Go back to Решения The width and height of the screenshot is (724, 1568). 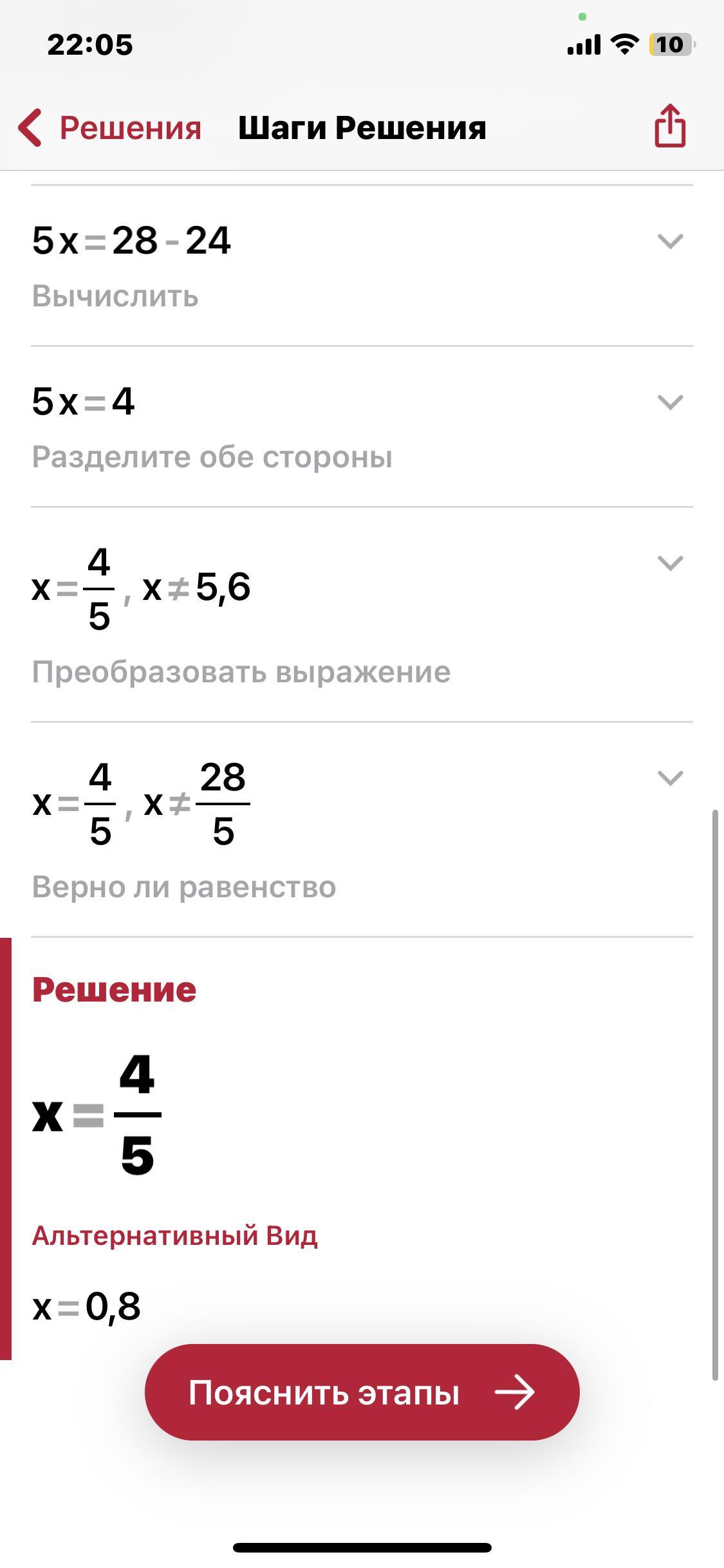coord(109,127)
